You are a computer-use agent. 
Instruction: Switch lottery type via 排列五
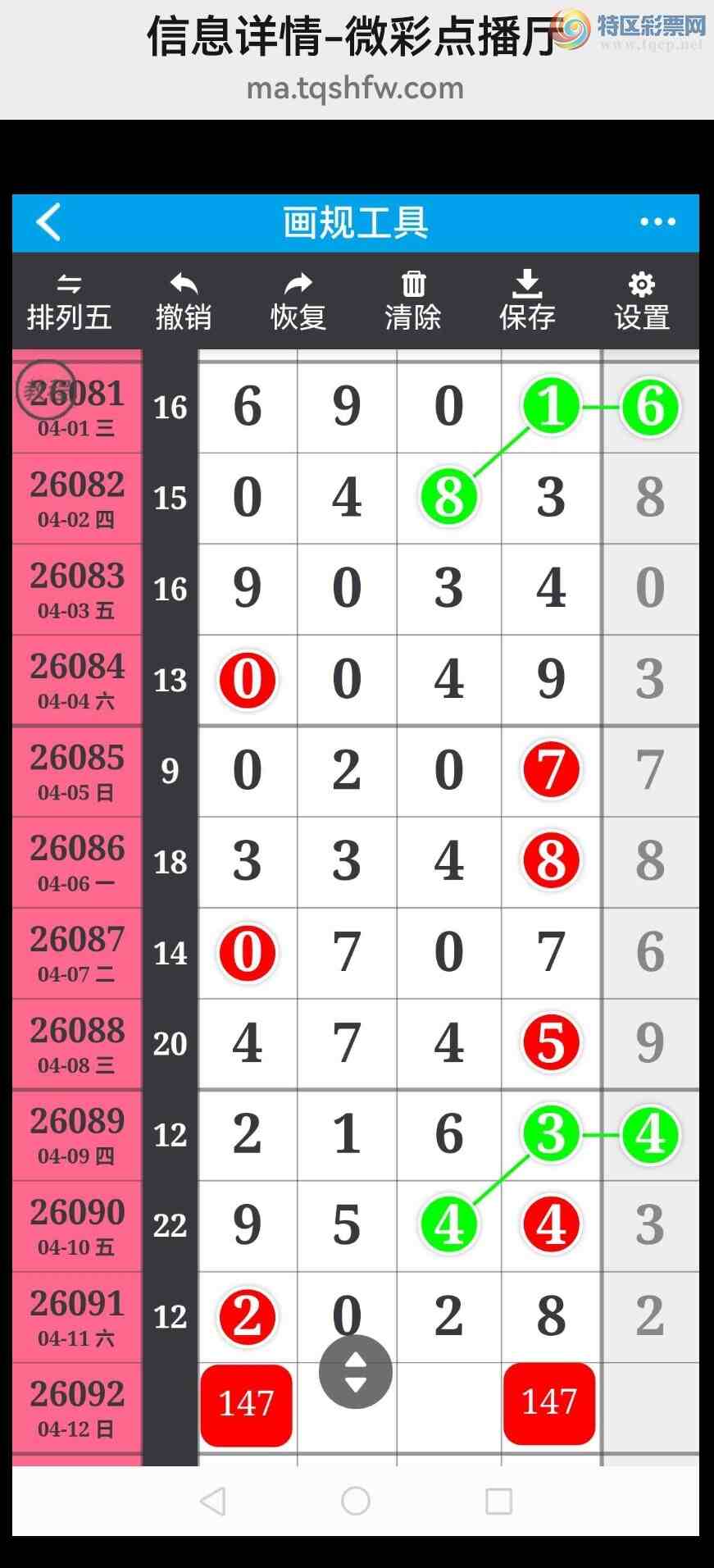tap(69, 302)
